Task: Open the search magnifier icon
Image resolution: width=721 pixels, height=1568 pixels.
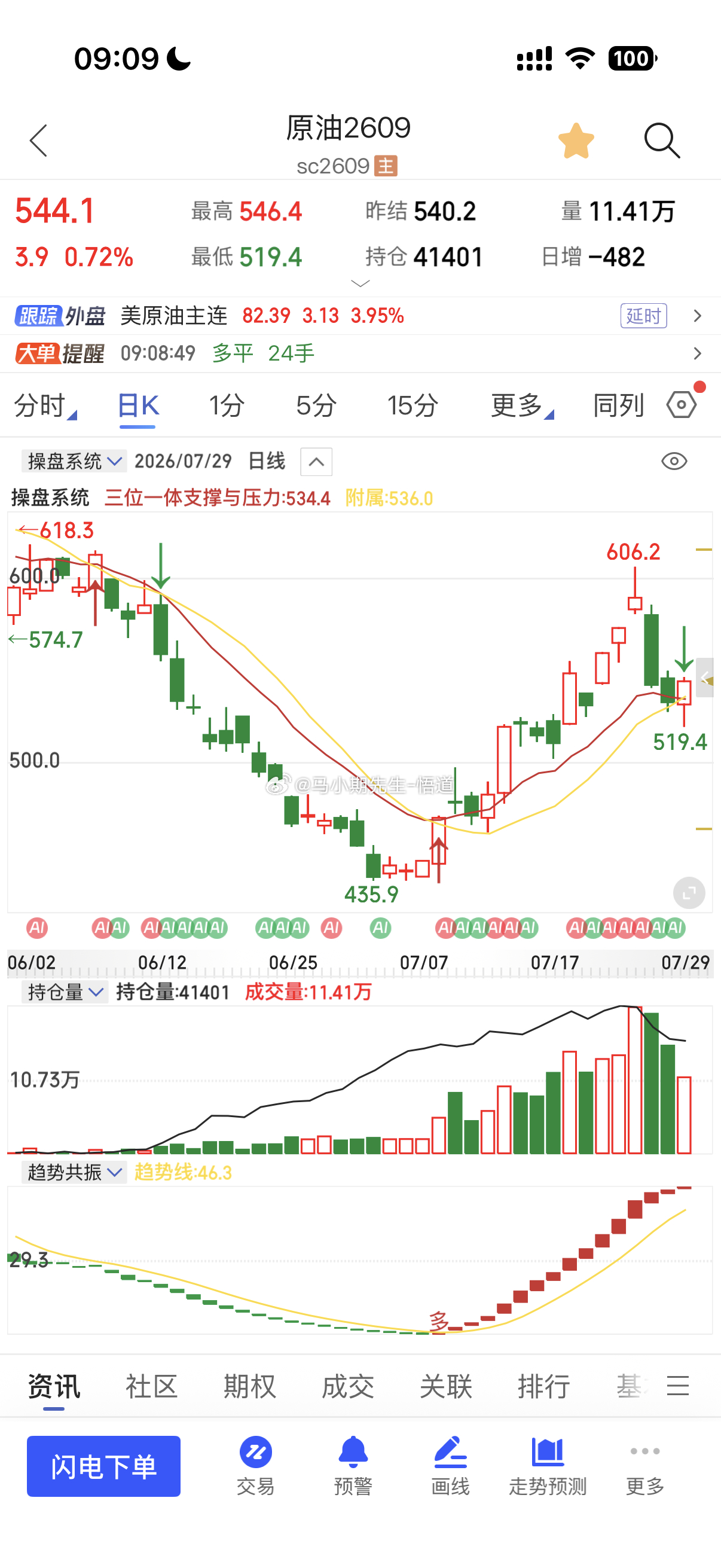Action: [661, 141]
